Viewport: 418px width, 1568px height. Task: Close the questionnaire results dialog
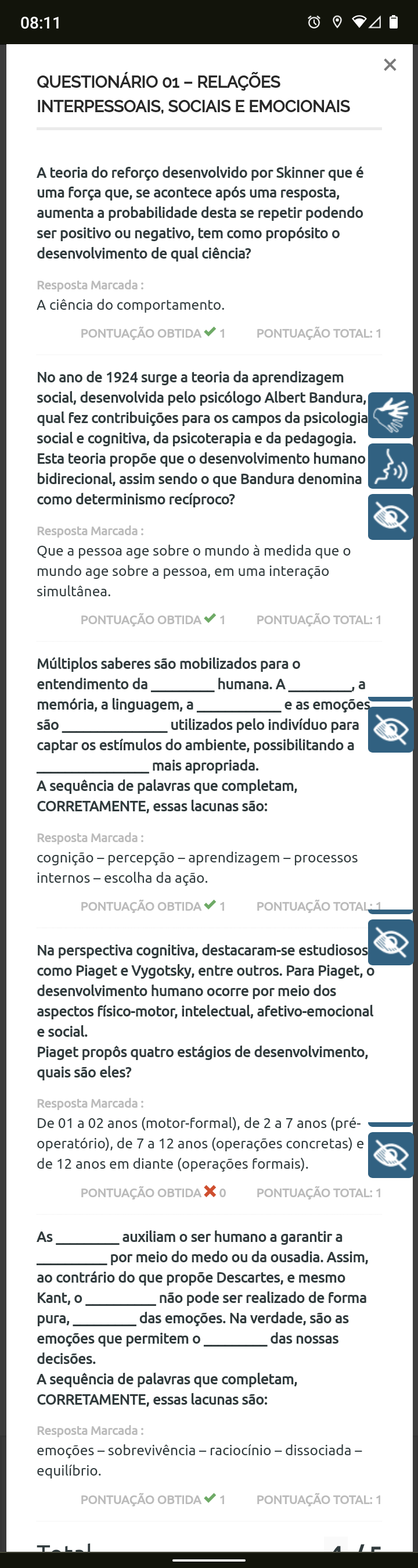[390, 65]
